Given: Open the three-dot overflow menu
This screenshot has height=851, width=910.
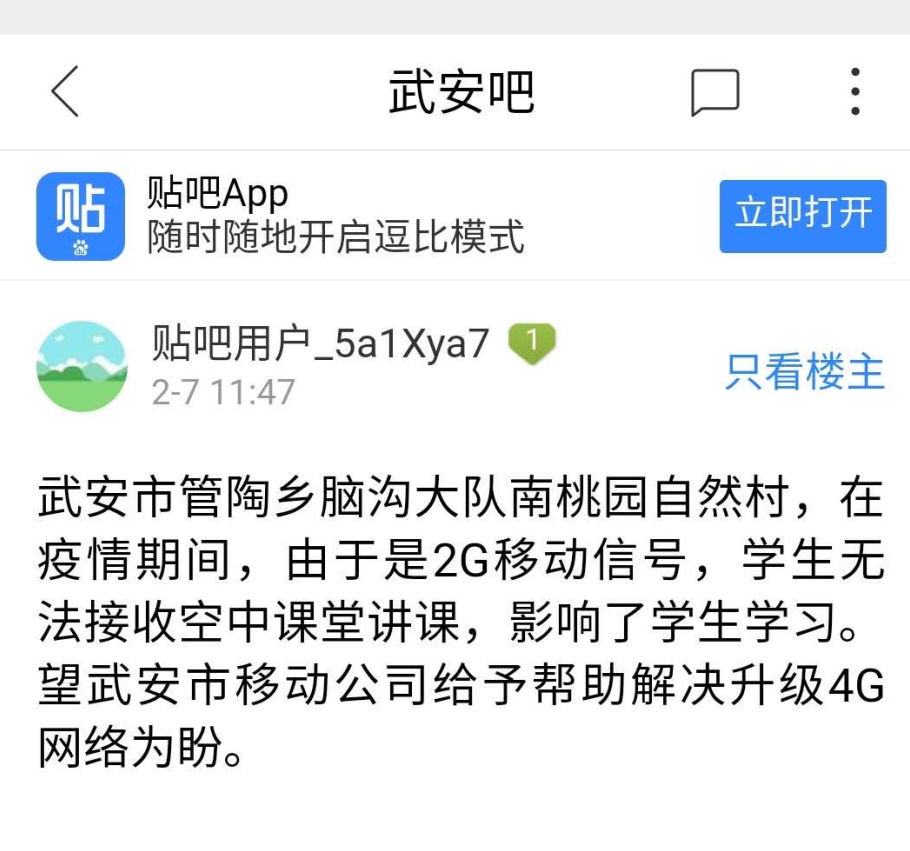Looking at the screenshot, I should 855,92.
